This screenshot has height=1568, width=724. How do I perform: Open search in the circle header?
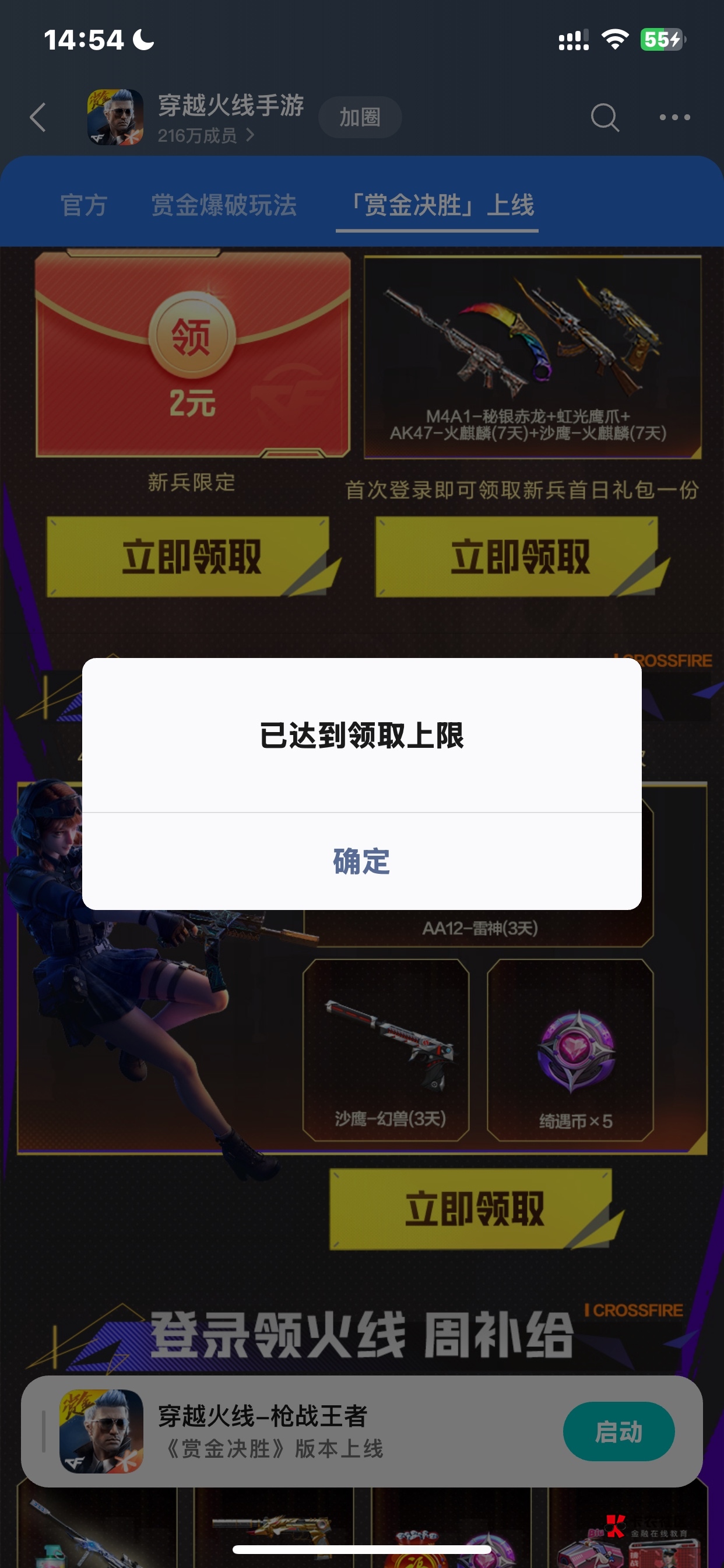coord(604,117)
